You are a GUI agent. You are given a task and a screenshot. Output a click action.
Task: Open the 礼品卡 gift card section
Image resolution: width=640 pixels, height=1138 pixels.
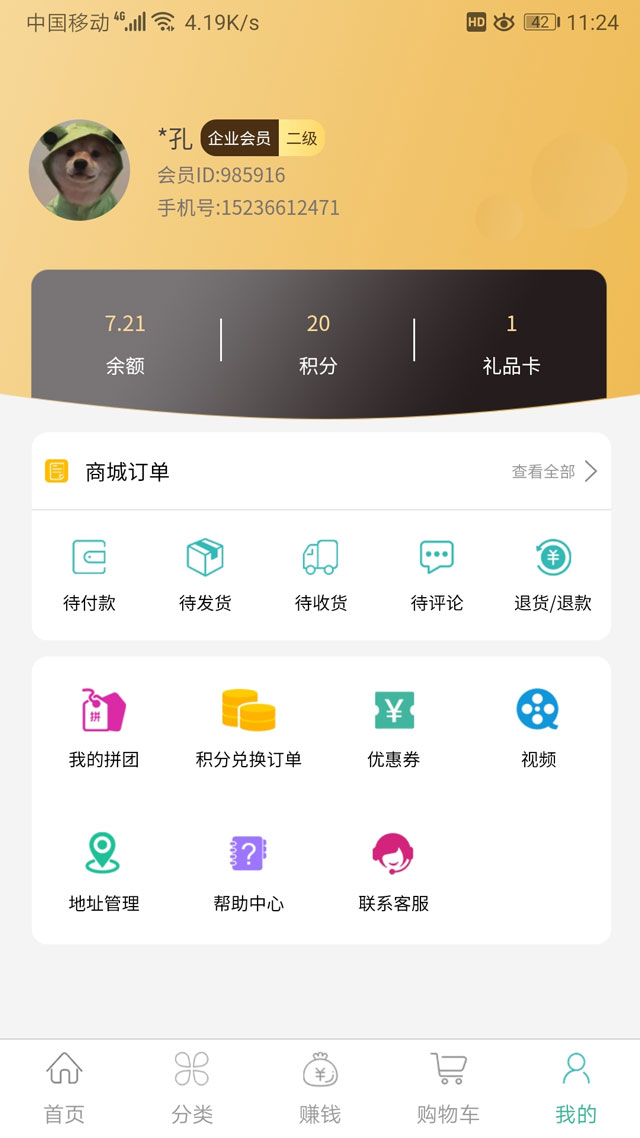click(x=511, y=343)
